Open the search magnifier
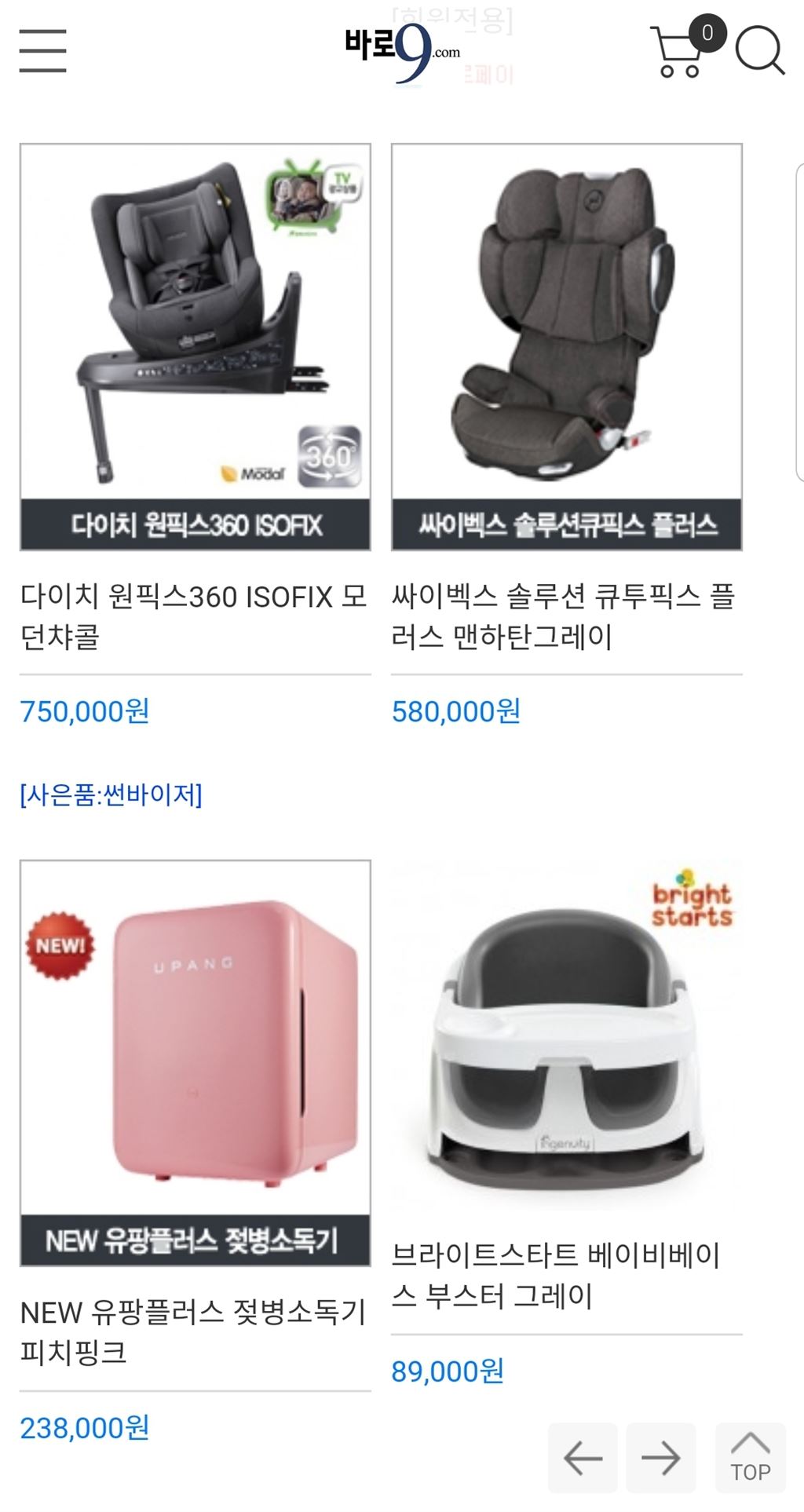 pyautogui.click(x=759, y=52)
